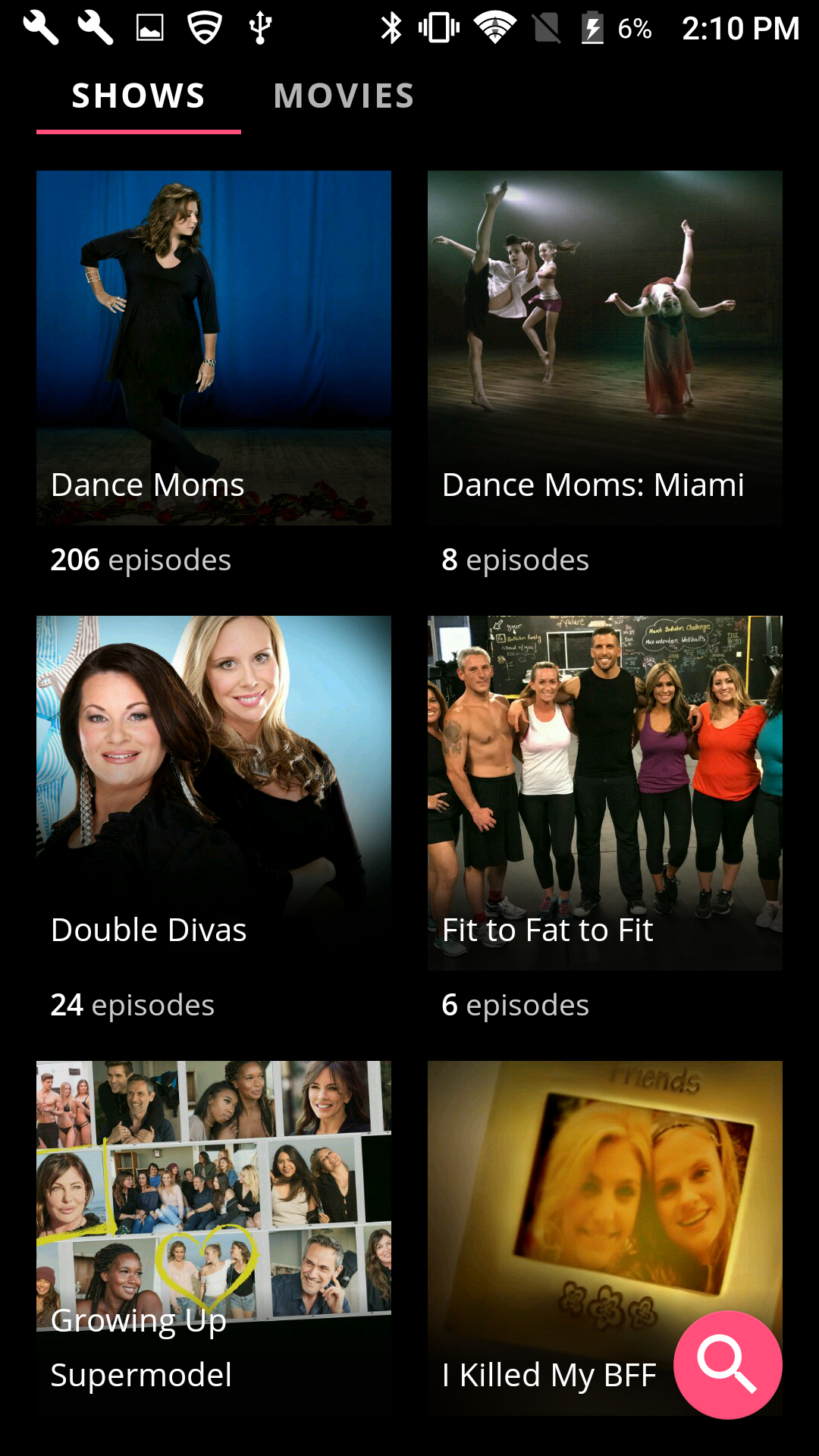Image resolution: width=819 pixels, height=1456 pixels.
Task: Tap the pink search button
Action: [727, 1364]
